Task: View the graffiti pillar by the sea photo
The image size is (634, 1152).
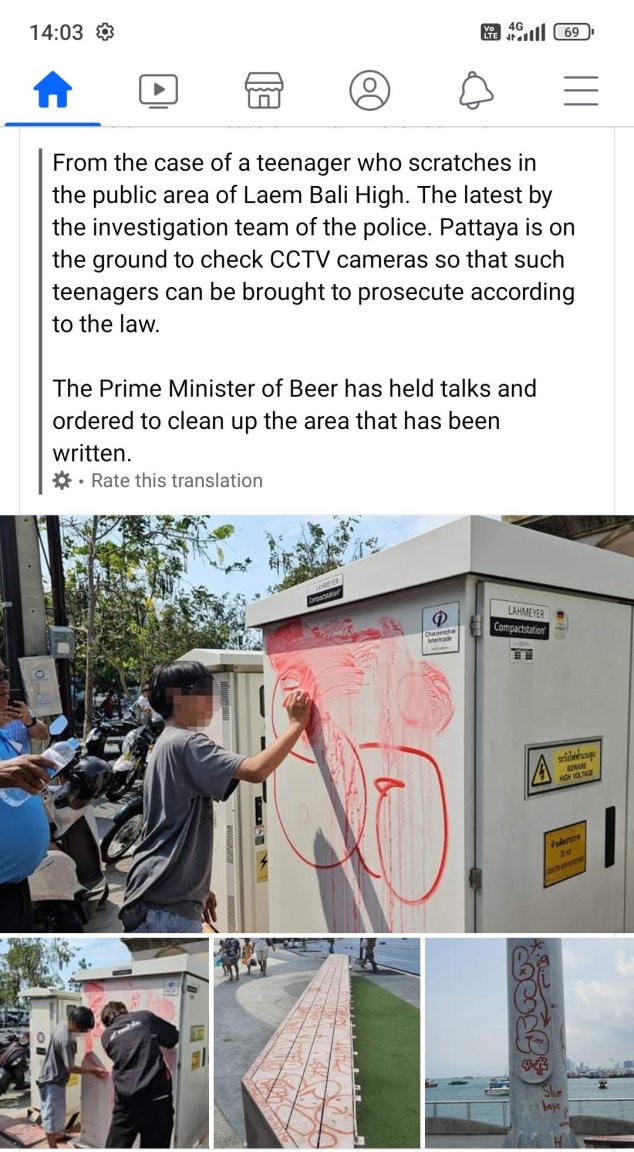Action: [x=529, y=1043]
